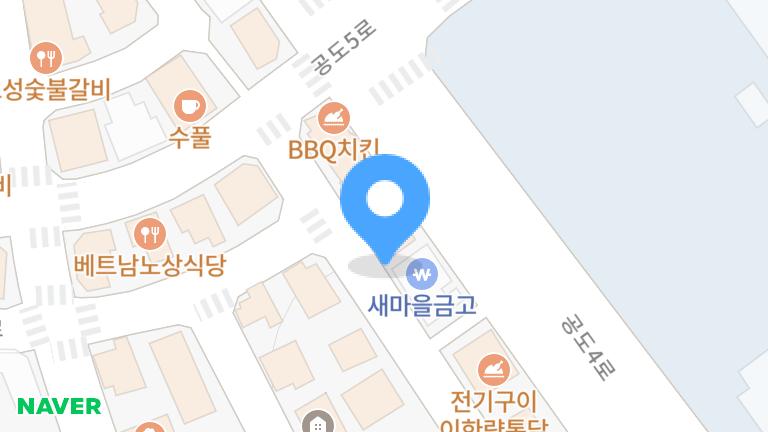Select the 베트남노상식당 restaurant marker
Screen dimensions: 768x432
click(150, 234)
